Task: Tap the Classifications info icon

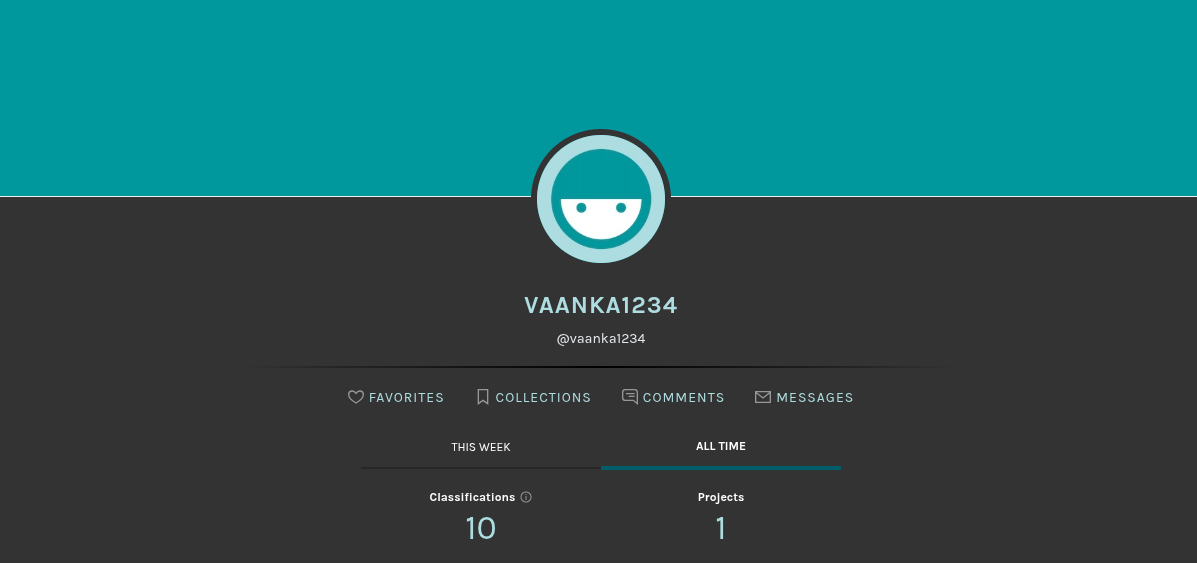Action: coord(526,497)
